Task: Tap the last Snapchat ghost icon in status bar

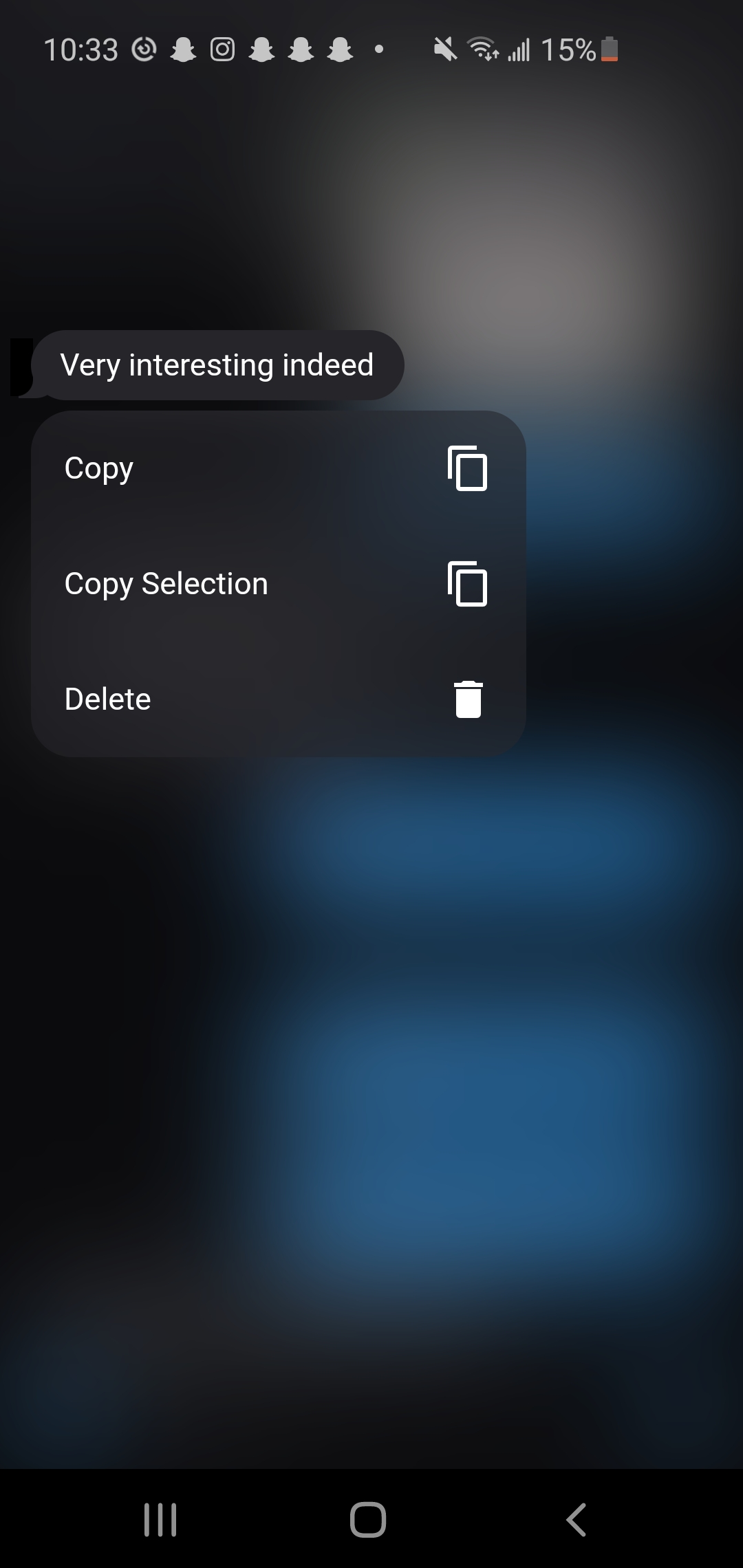Action: click(341, 48)
